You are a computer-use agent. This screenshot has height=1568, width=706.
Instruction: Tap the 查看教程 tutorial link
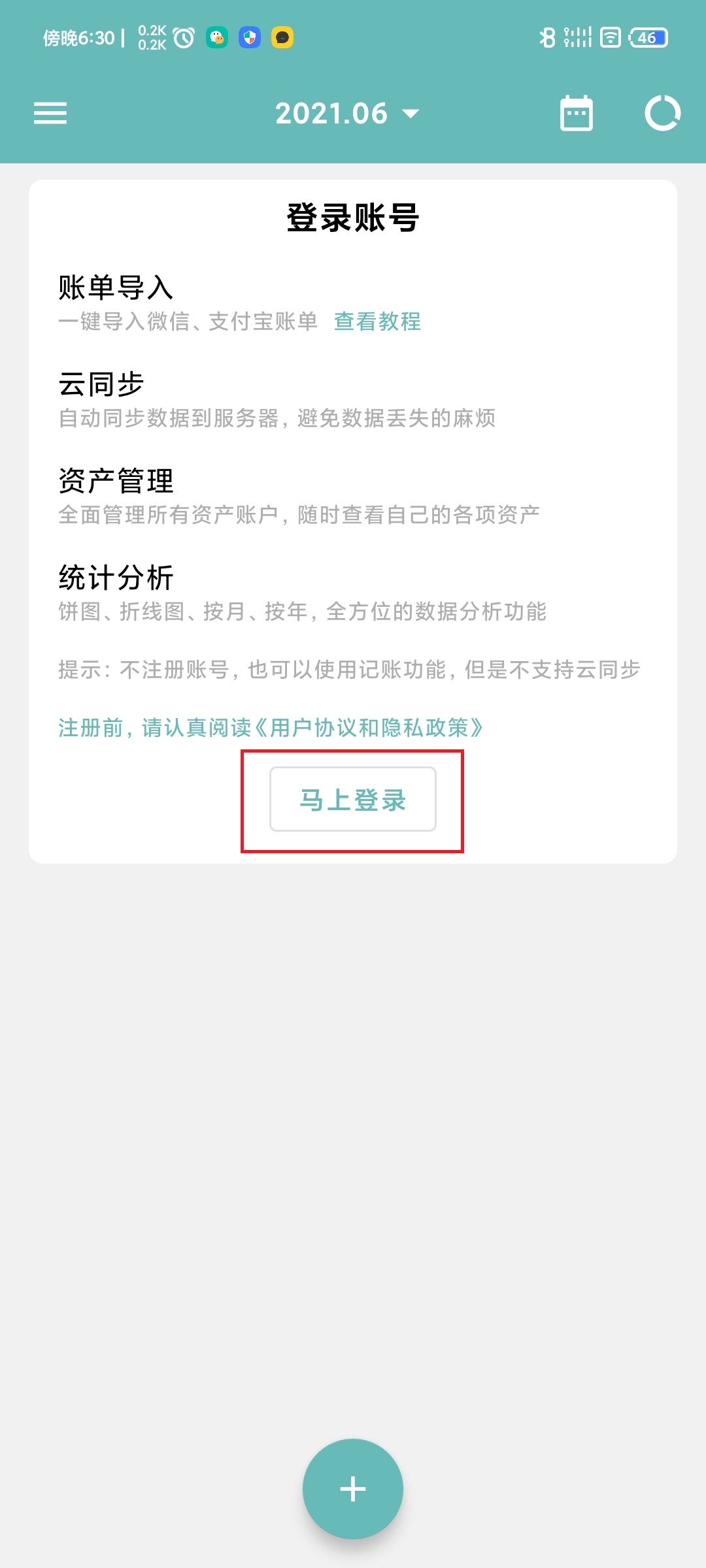[x=377, y=321]
